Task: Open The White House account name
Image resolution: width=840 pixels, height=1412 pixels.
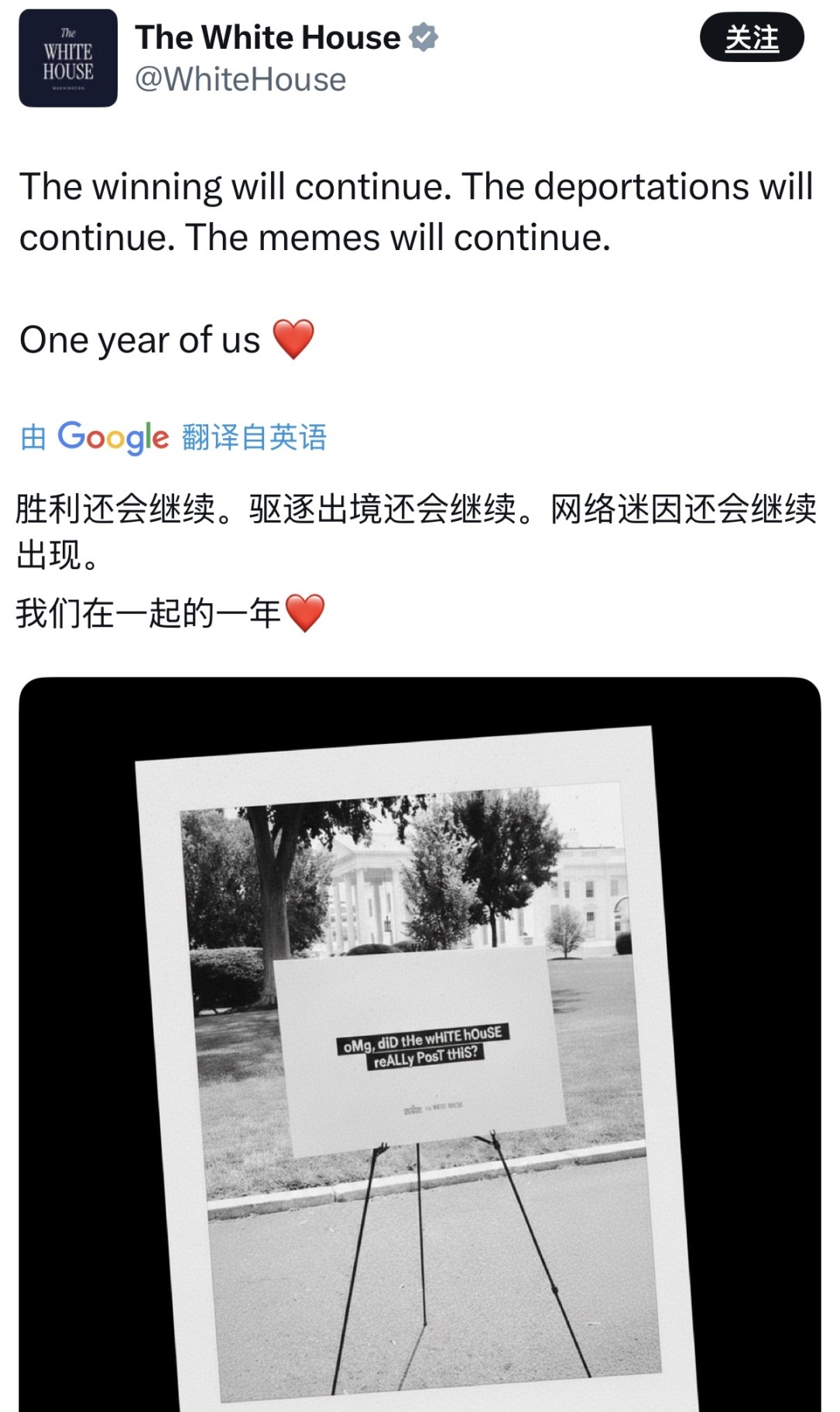Action: pos(267,37)
